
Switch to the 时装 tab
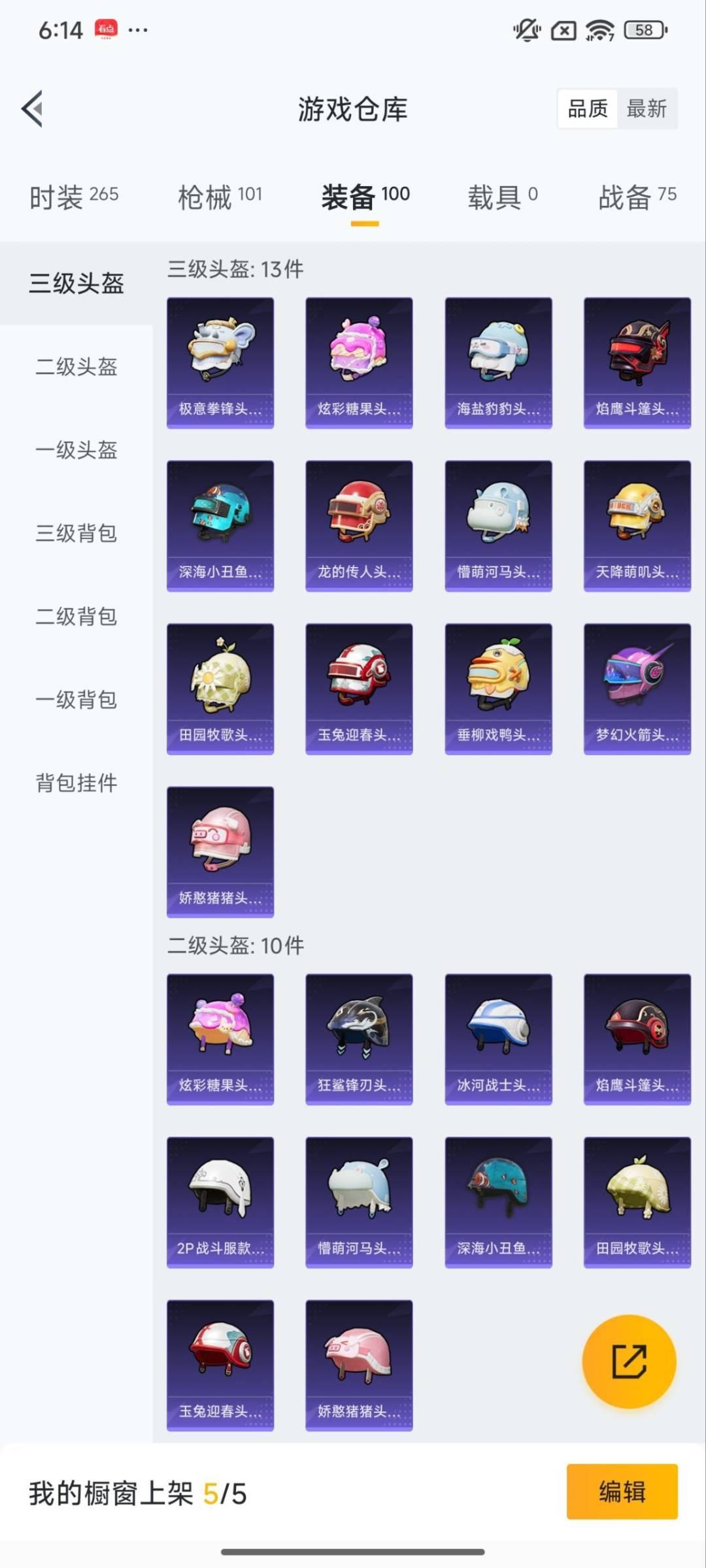tap(74, 196)
